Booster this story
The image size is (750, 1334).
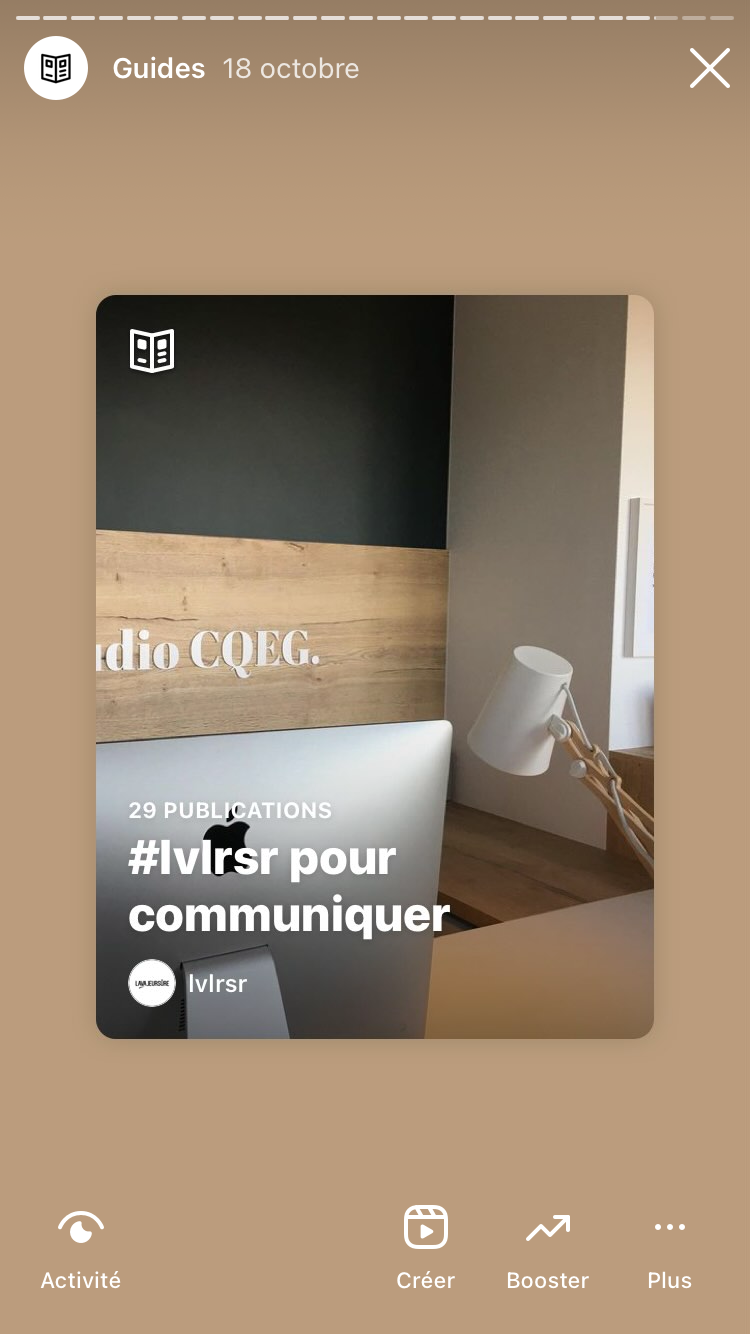click(x=547, y=1246)
